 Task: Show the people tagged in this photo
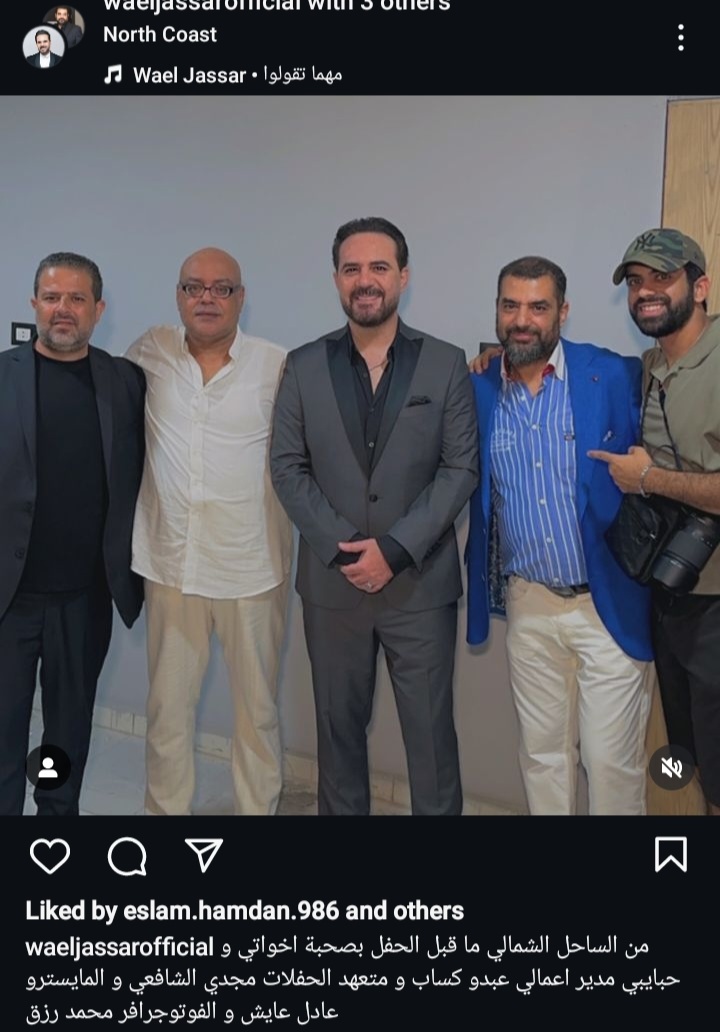pos(48,767)
